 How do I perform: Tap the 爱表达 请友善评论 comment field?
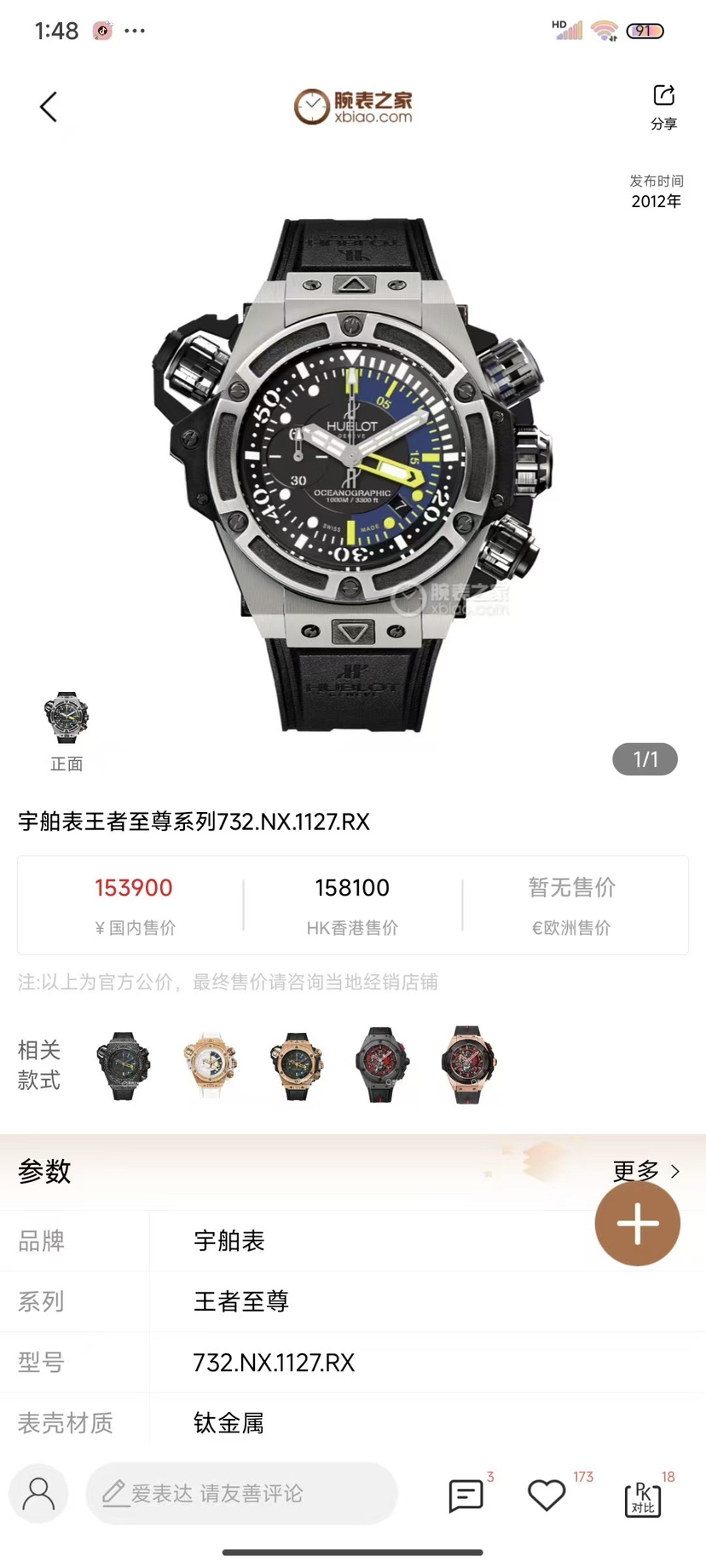click(241, 1494)
